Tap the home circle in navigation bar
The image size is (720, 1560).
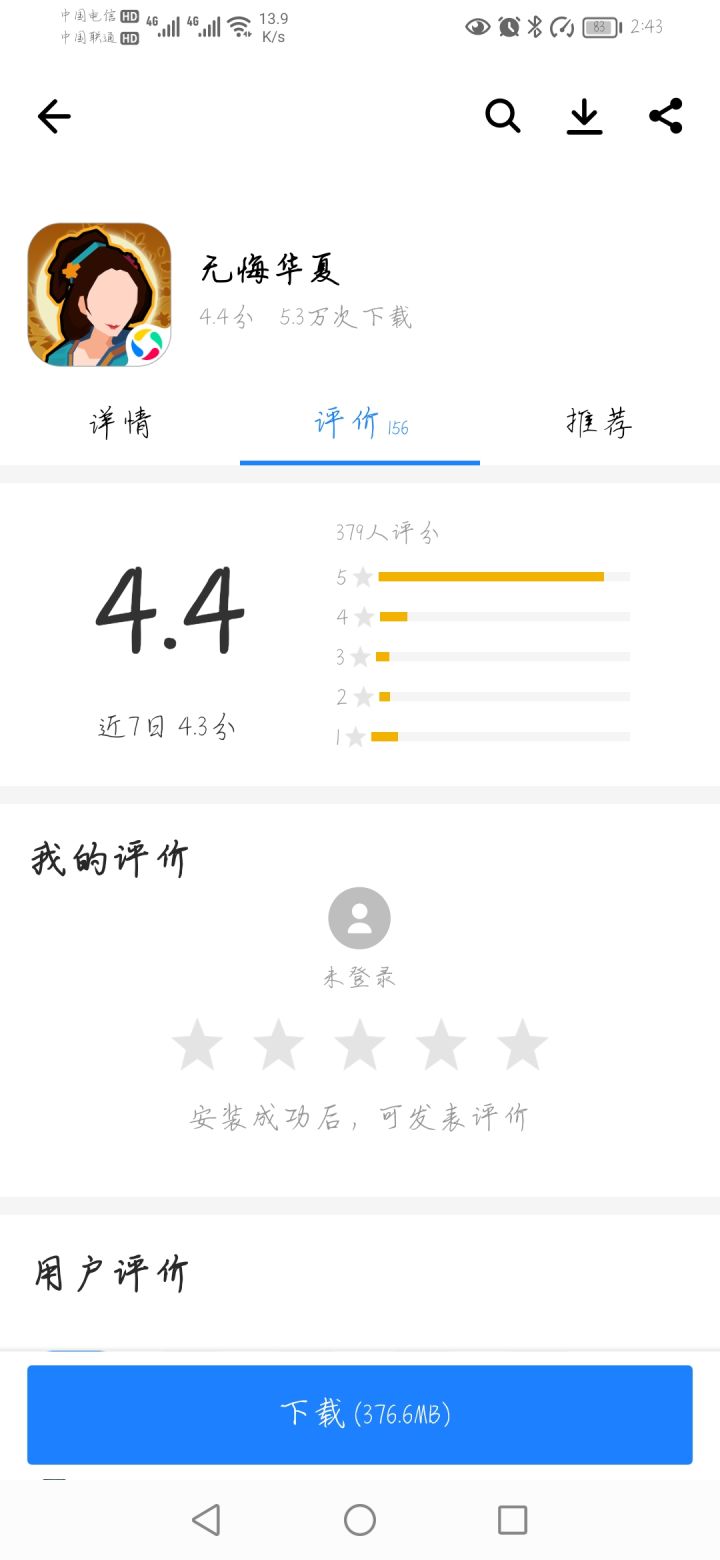point(359,1519)
